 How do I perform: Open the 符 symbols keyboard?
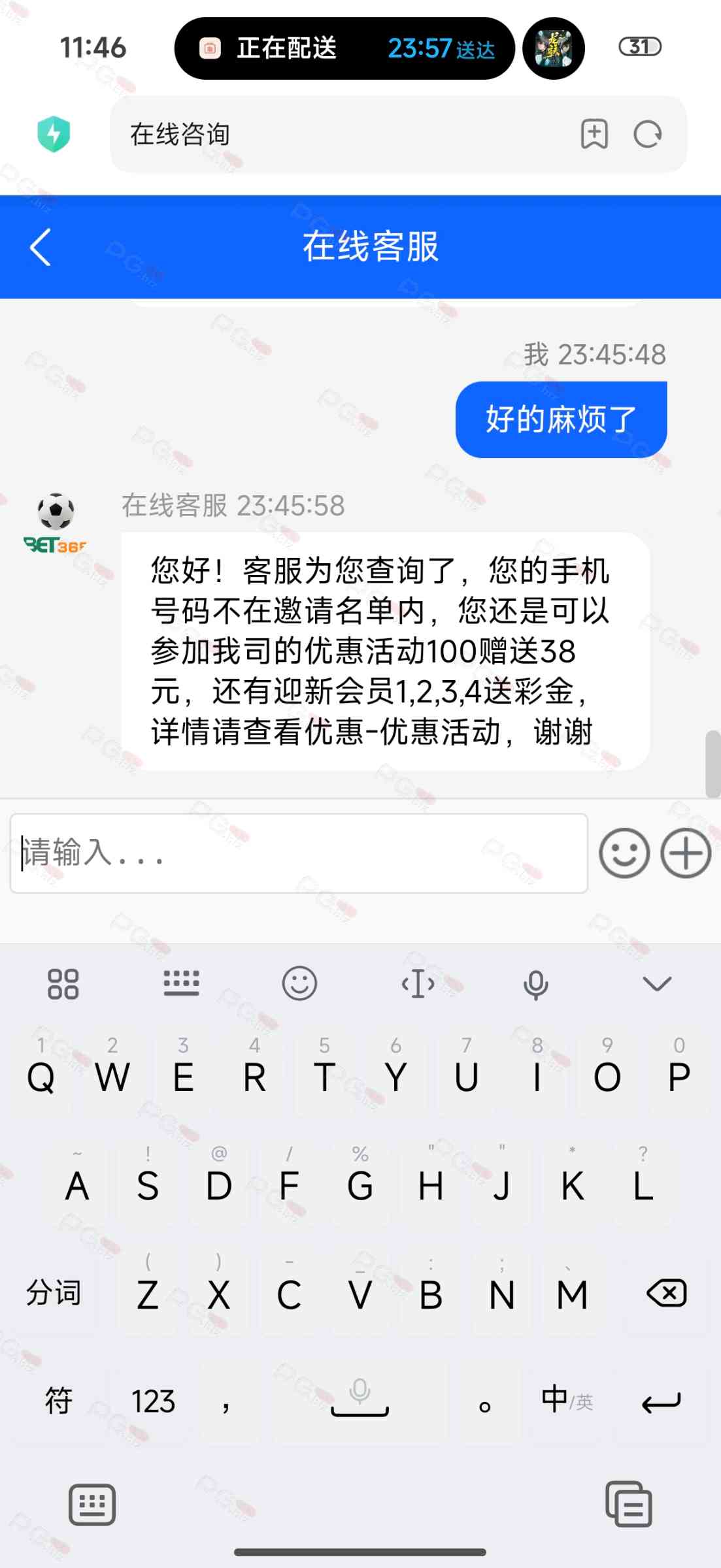(58, 1401)
